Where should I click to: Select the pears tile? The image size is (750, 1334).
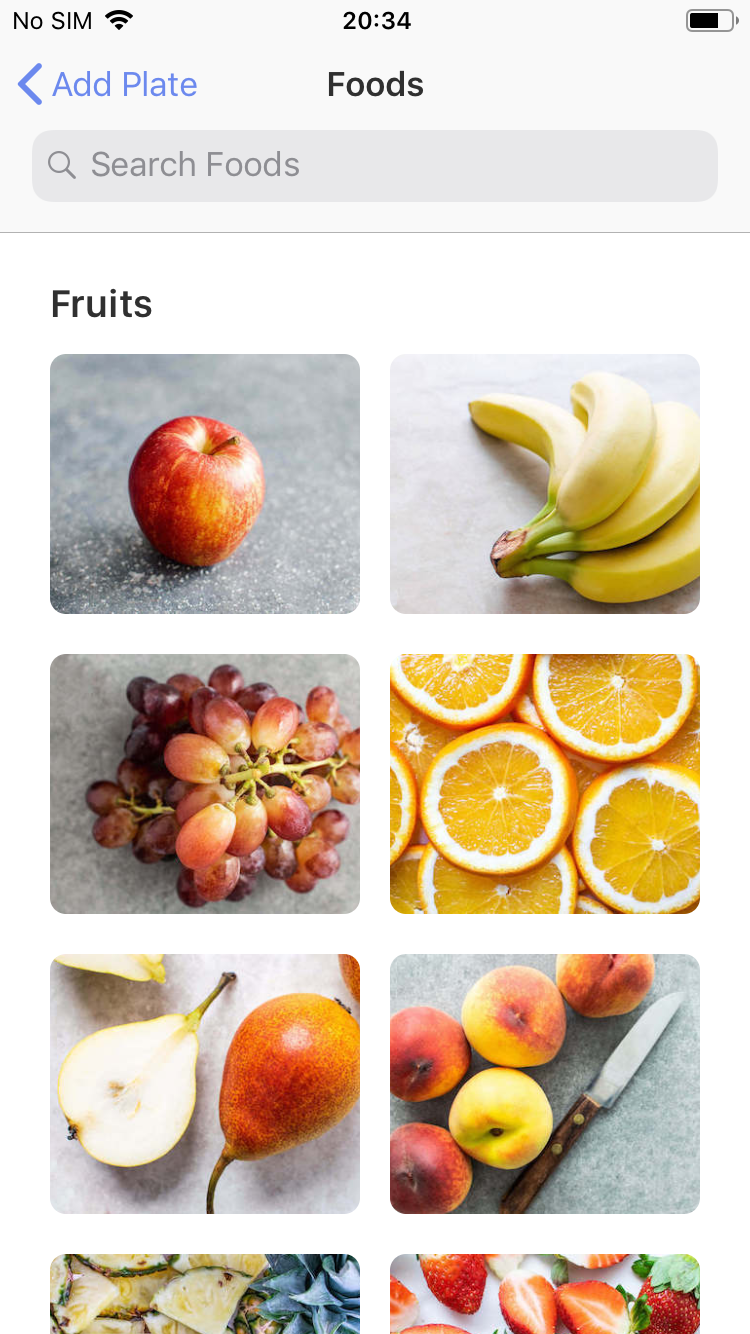click(205, 1084)
